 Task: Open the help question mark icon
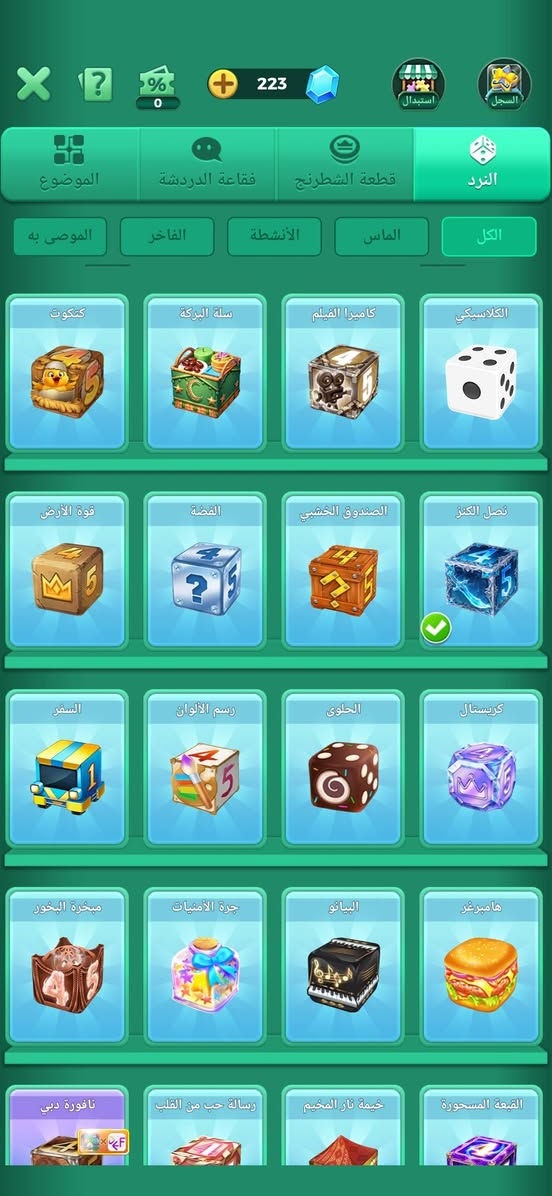click(96, 84)
